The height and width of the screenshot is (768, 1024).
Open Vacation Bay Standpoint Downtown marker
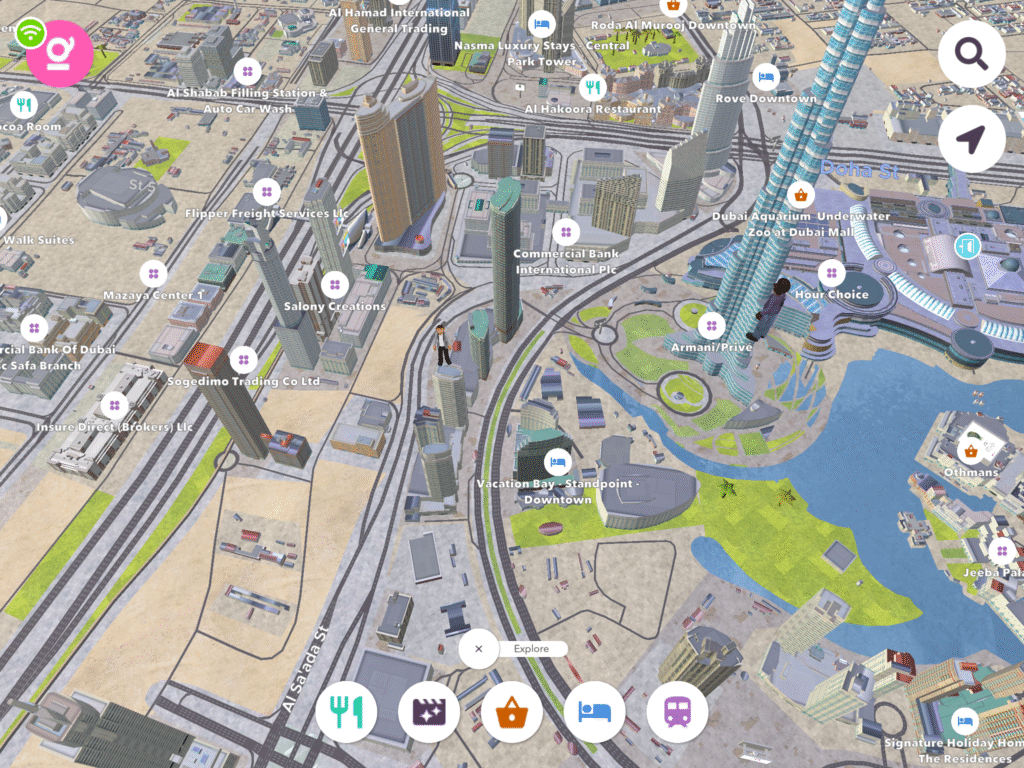tap(558, 462)
